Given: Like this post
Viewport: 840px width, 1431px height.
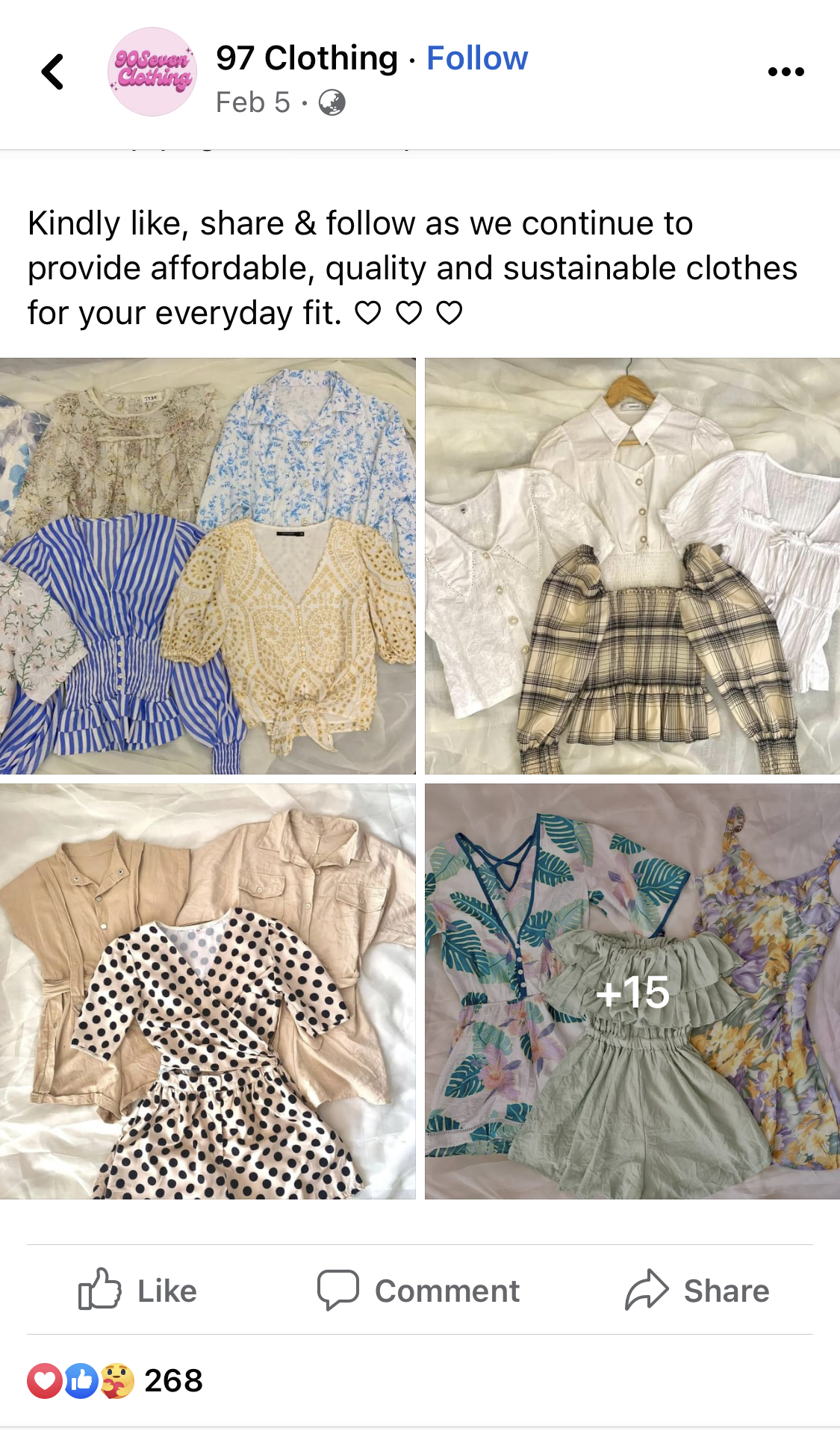Looking at the screenshot, I should pyautogui.click(x=138, y=1290).
